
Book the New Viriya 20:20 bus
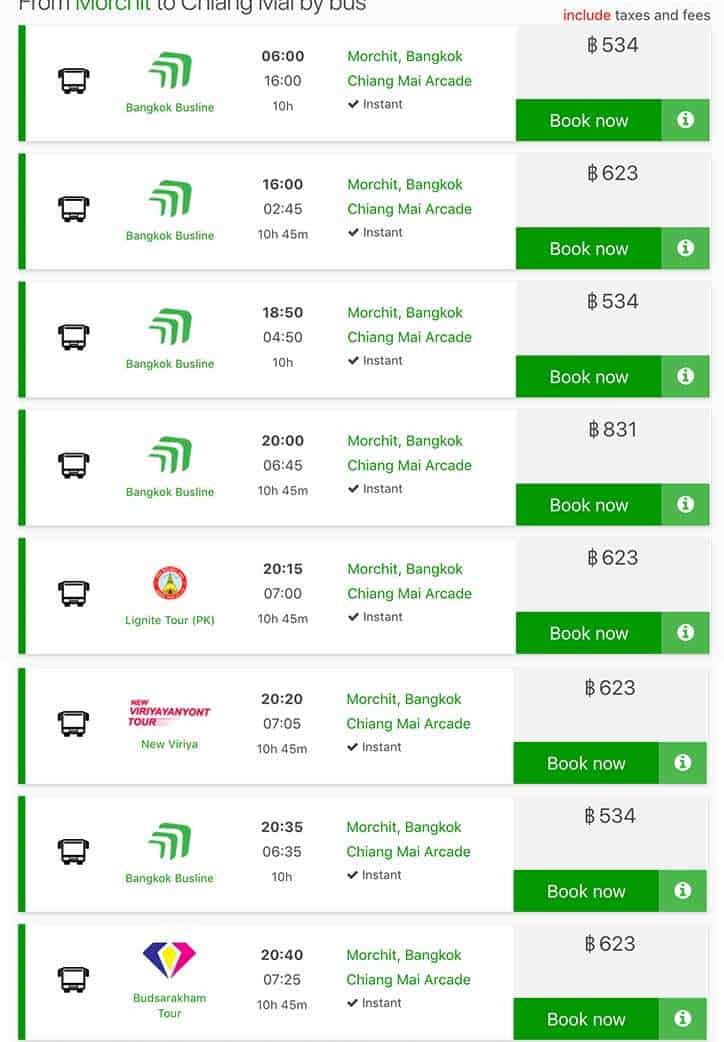pyautogui.click(x=586, y=763)
